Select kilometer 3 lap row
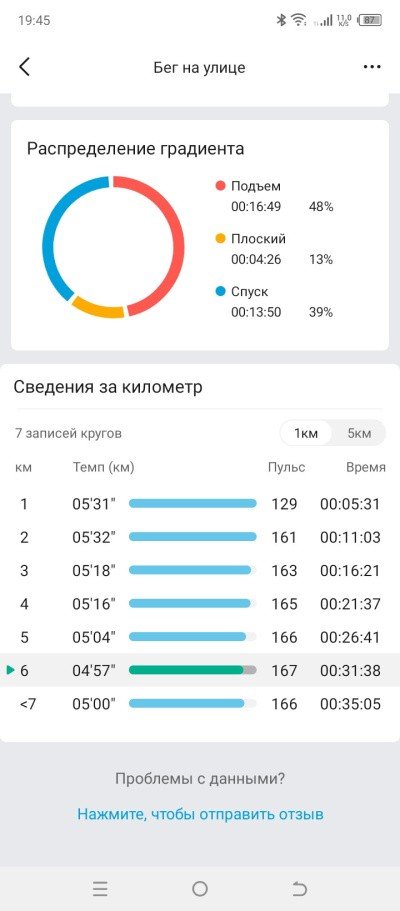 (200, 571)
